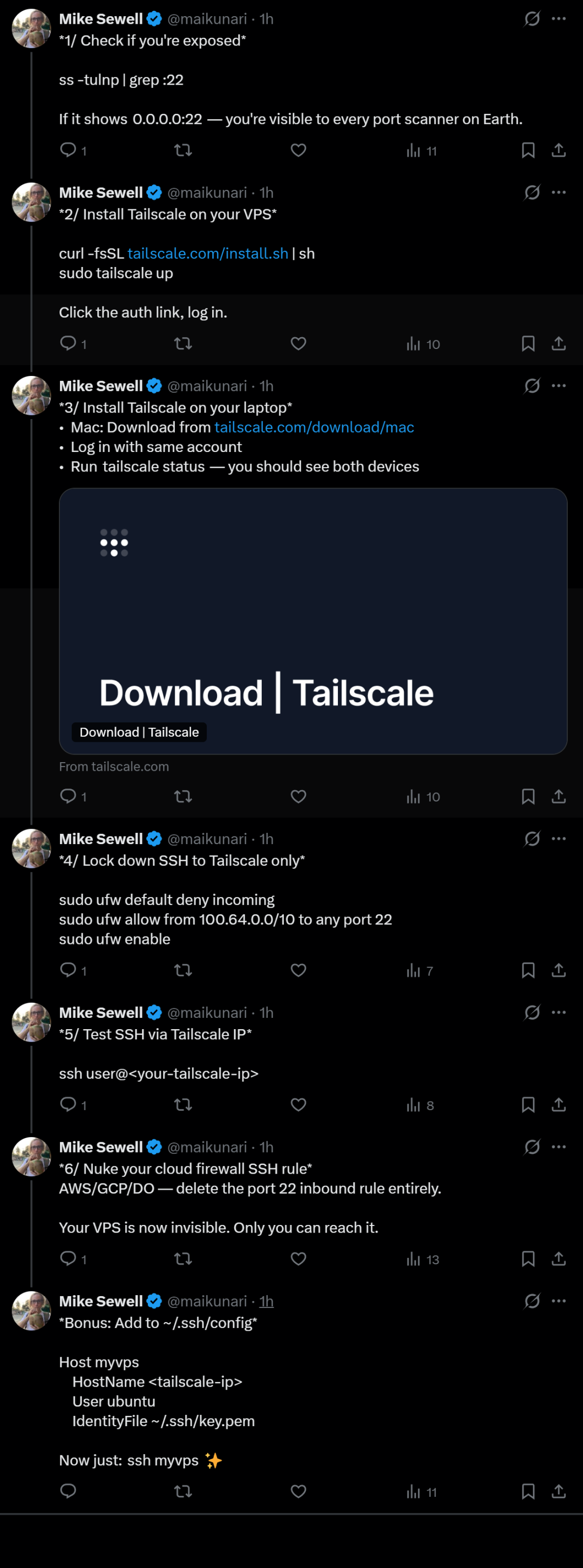
Task: Tap the 1h timestamp on the Bonus post
Action: pyautogui.click(x=266, y=1302)
